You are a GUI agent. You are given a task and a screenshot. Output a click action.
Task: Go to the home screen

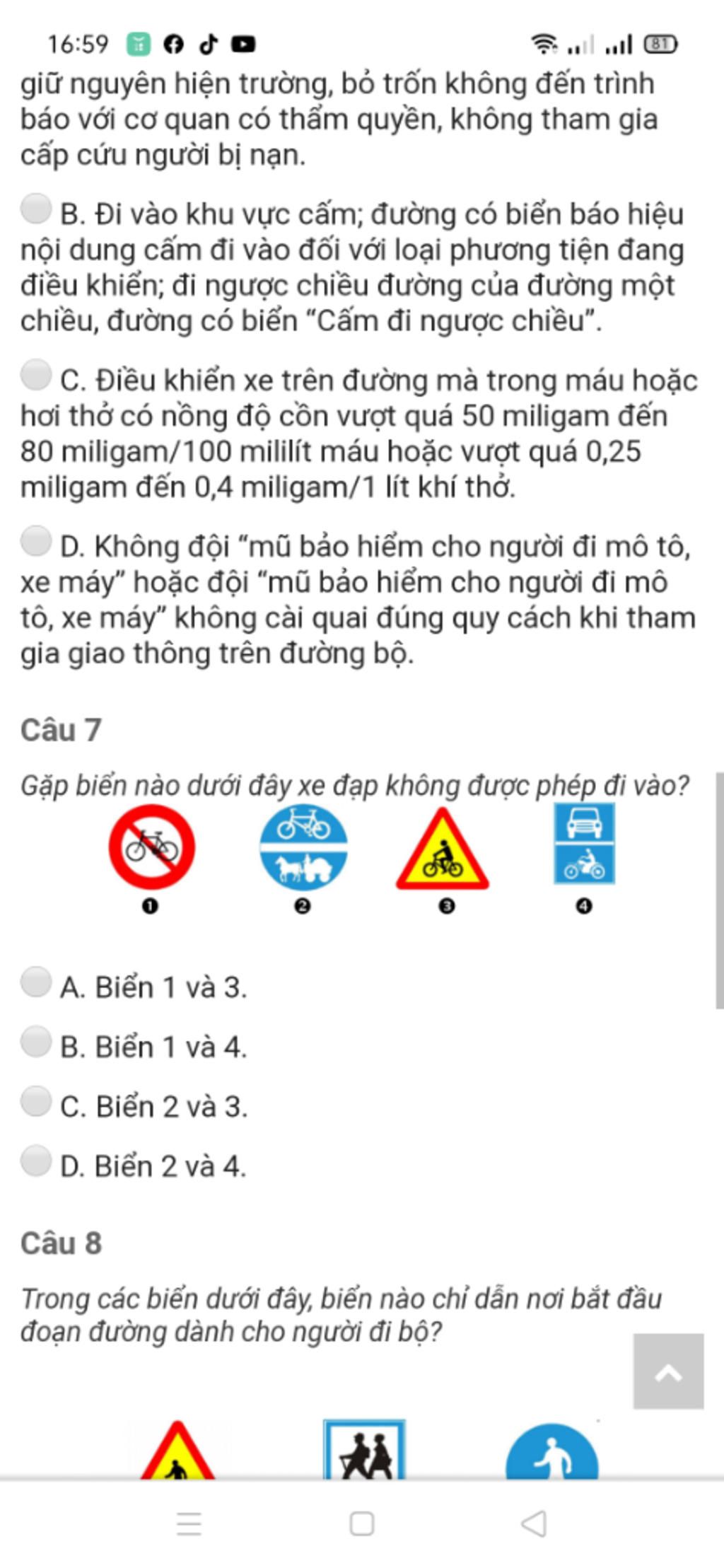pyautogui.click(x=362, y=1523)
